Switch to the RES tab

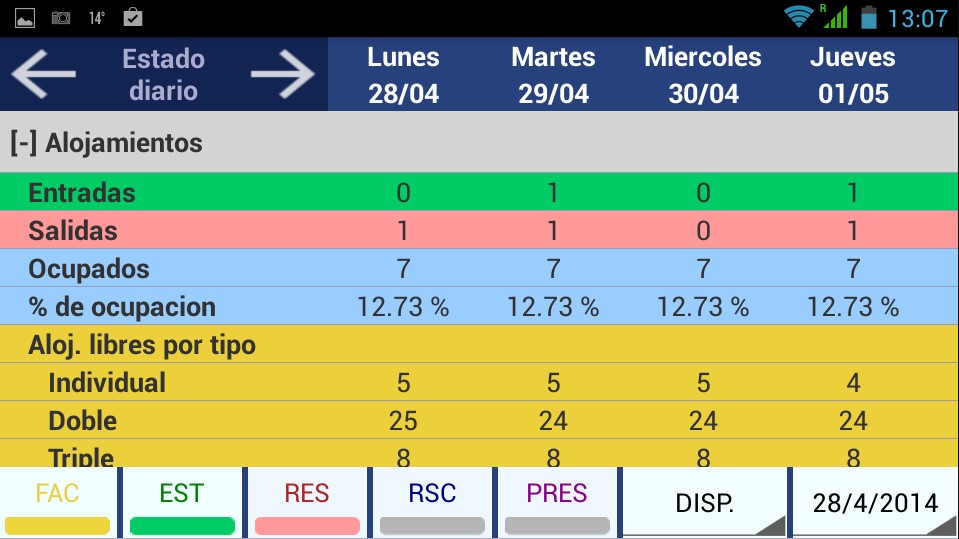(x=307, y=502)
